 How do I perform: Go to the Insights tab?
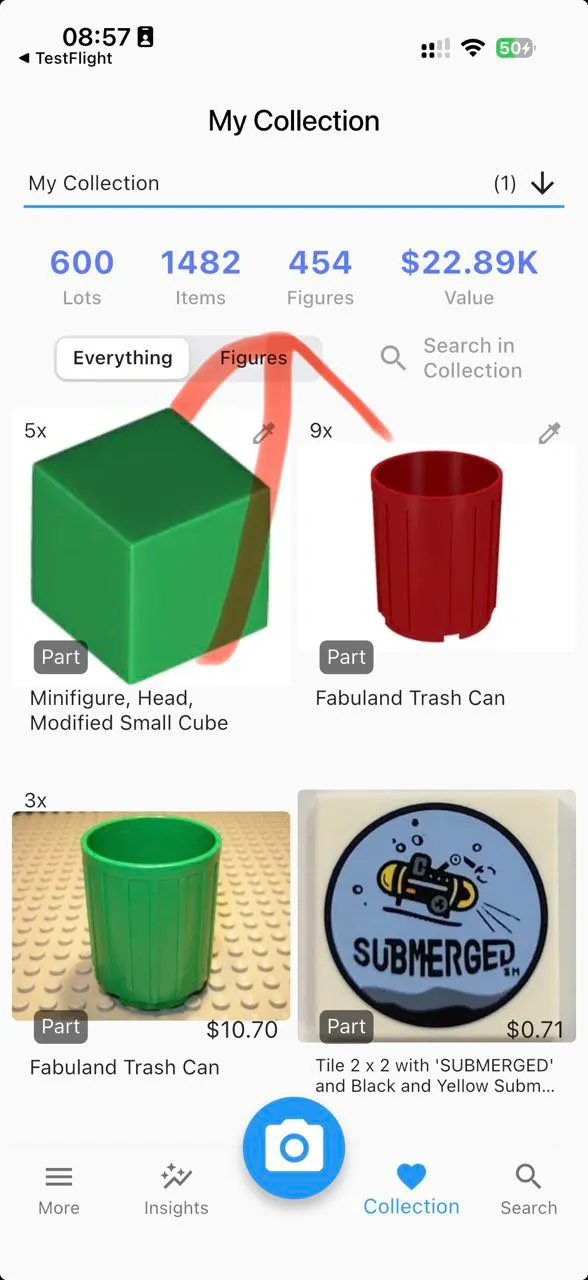[x=176, y=1190]
